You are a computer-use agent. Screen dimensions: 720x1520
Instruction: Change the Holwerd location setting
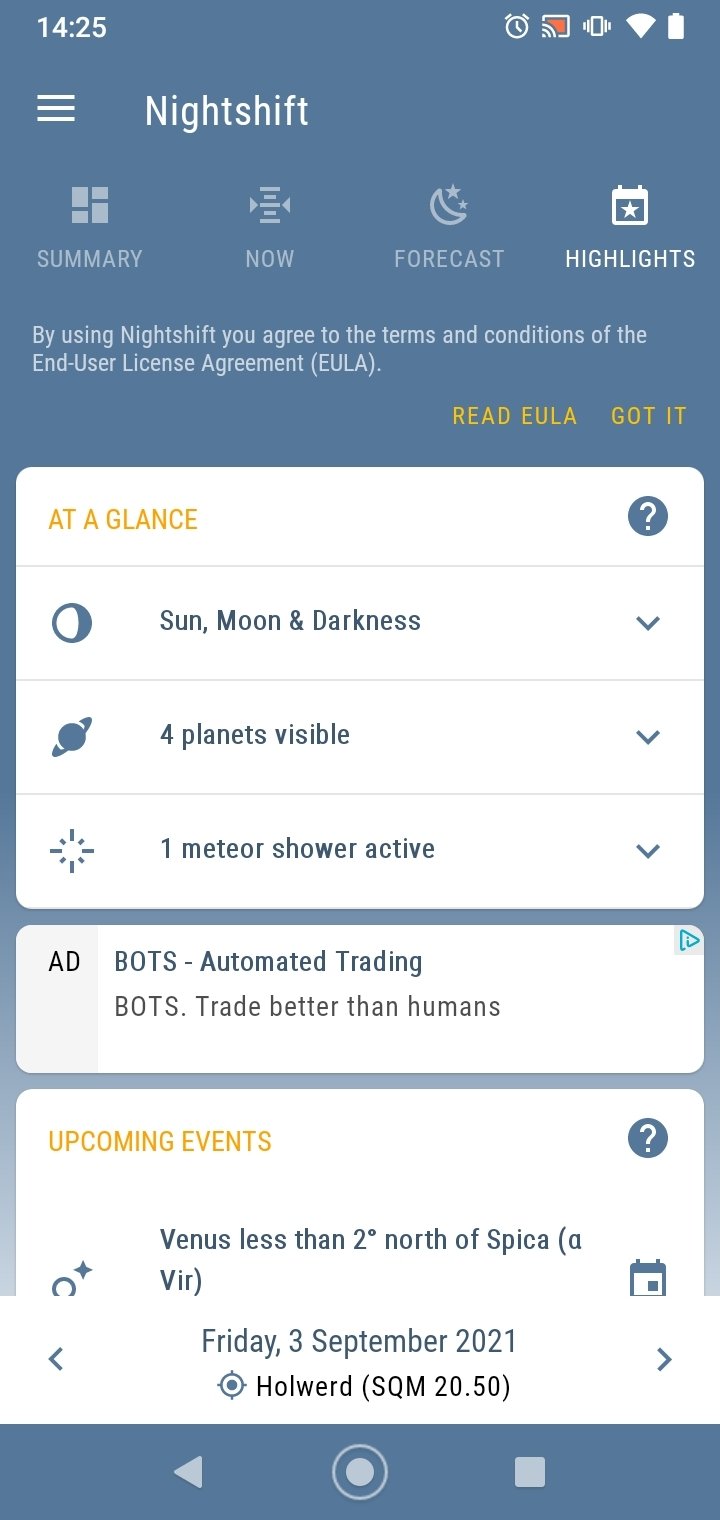[x=364, y=1387]
